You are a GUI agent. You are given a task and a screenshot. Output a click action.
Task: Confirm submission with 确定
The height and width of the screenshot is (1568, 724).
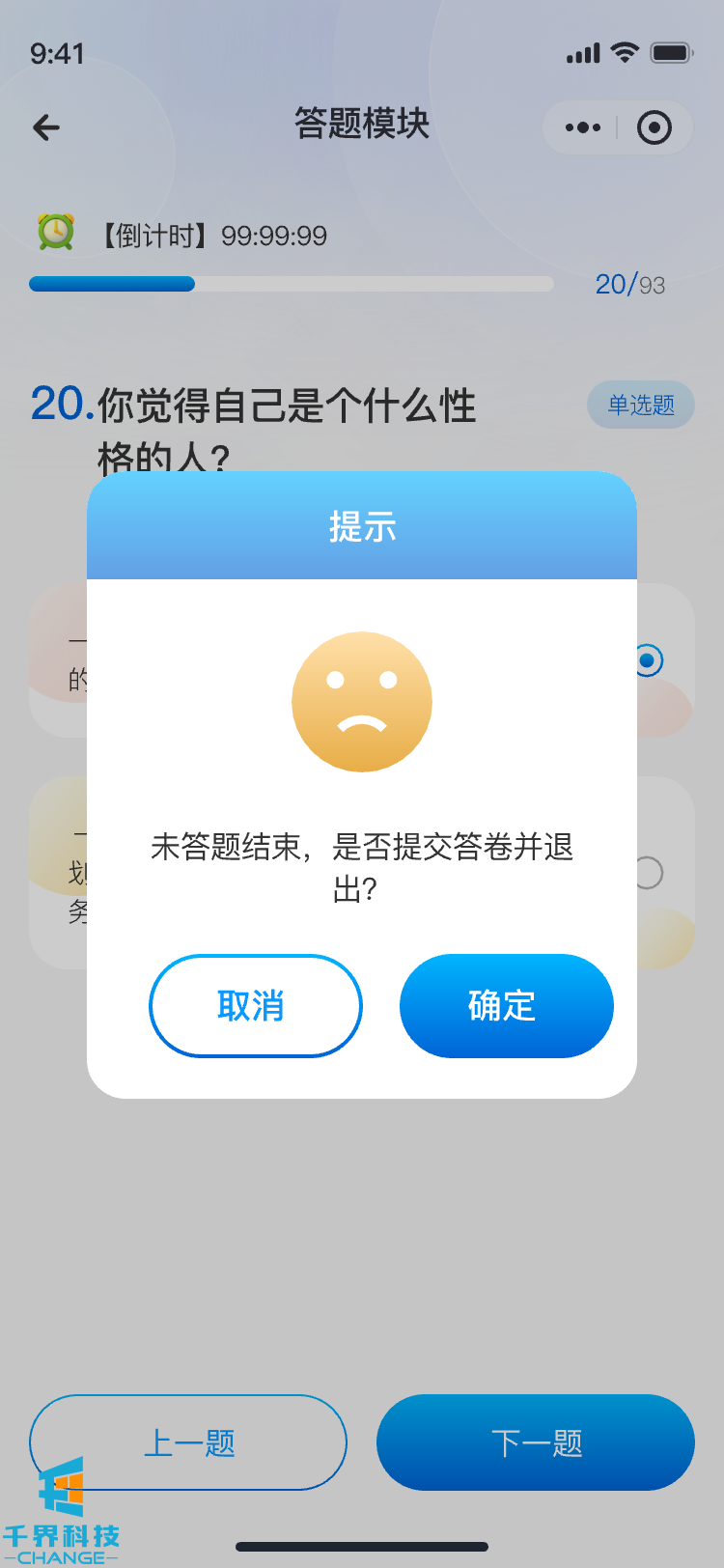[506, 1006]
